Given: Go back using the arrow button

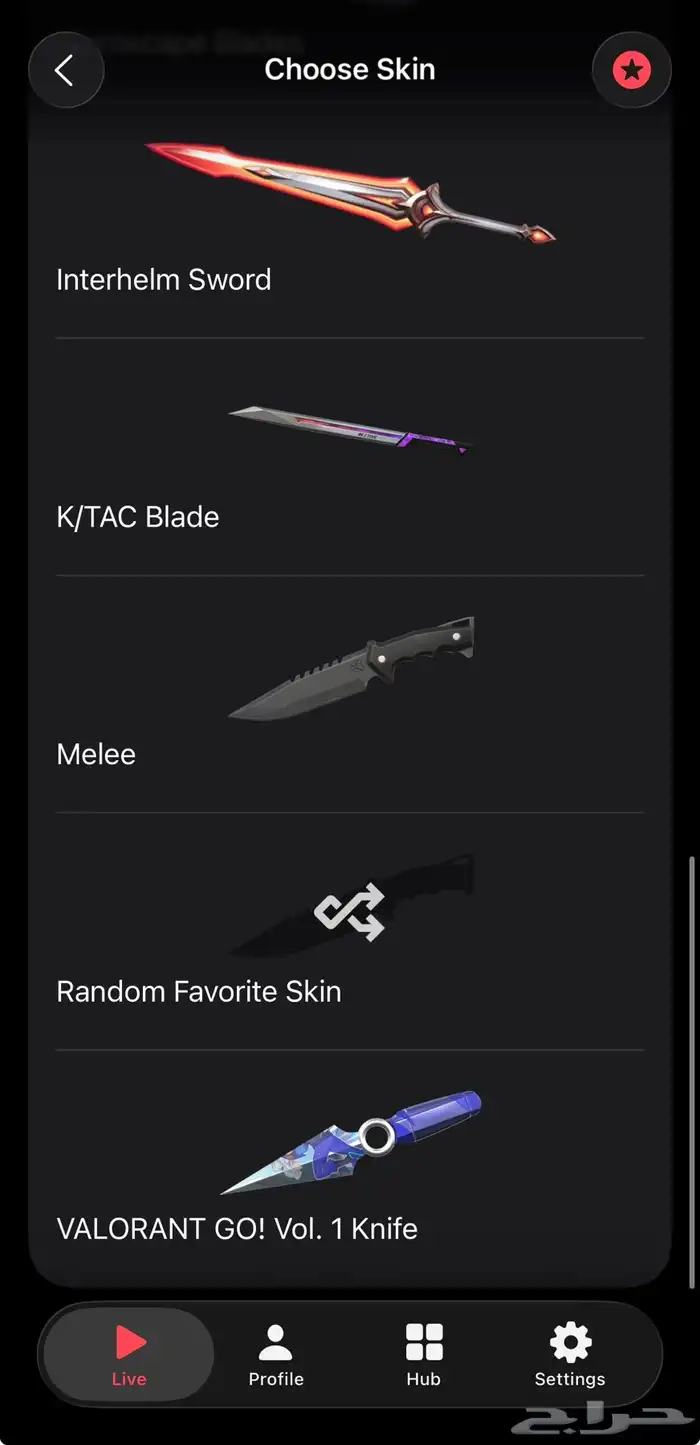Looking at the screenshot, I should coord(66,70).
